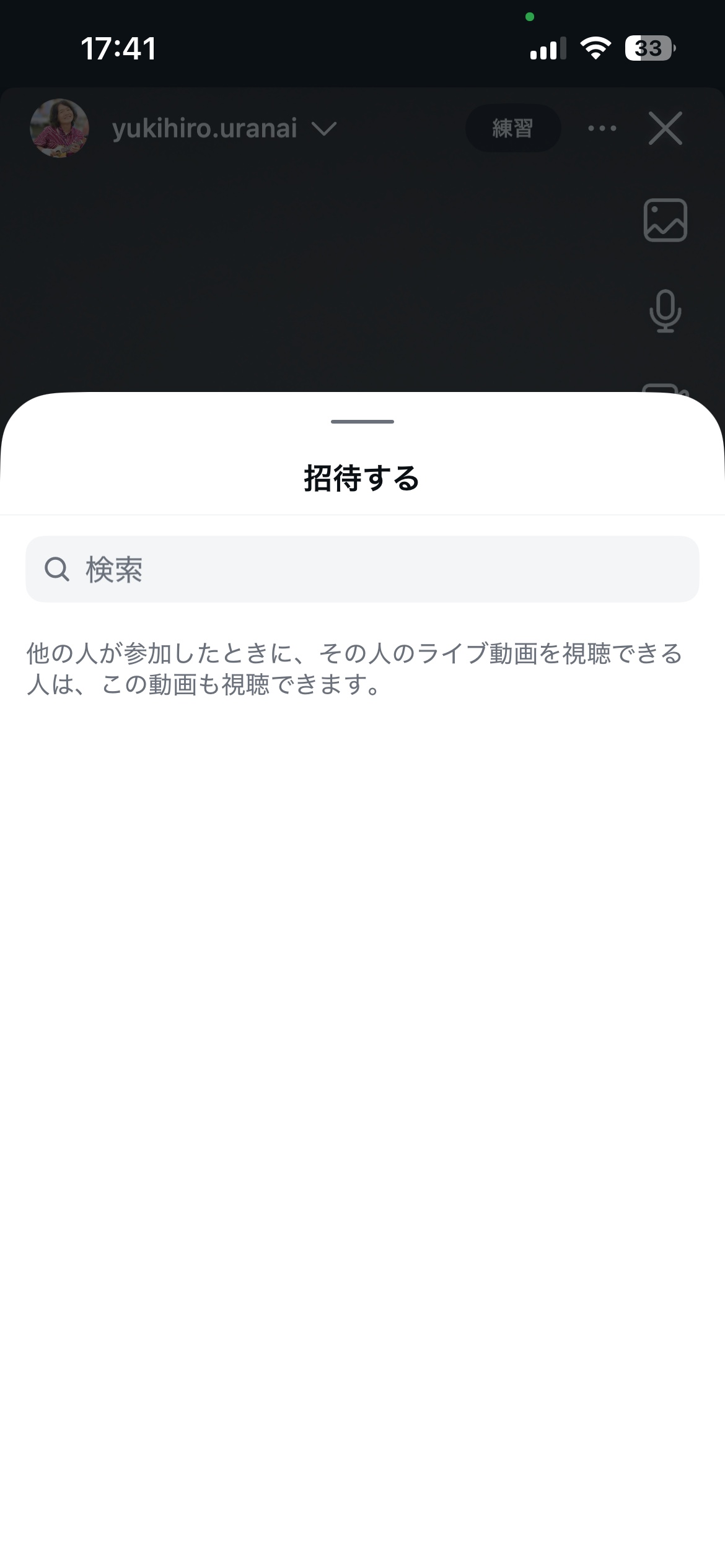Screen dimensions: 725x1568
Task: Expand the yukihiro.uranai account dropdown
Action: tap(323, 129)
